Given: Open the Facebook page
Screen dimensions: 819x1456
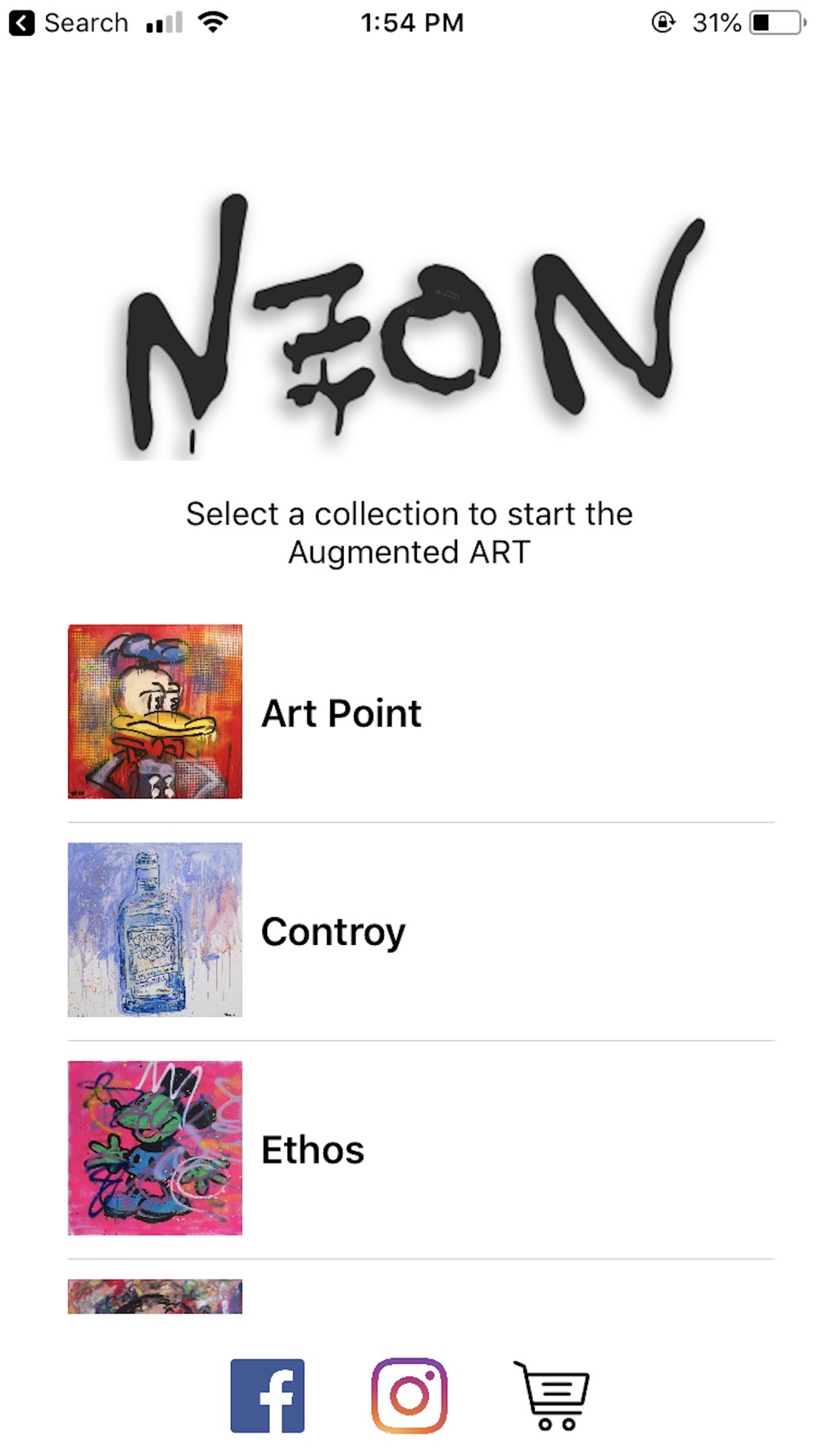Looking at the screenshot, I should click(x=267, y=1396).
